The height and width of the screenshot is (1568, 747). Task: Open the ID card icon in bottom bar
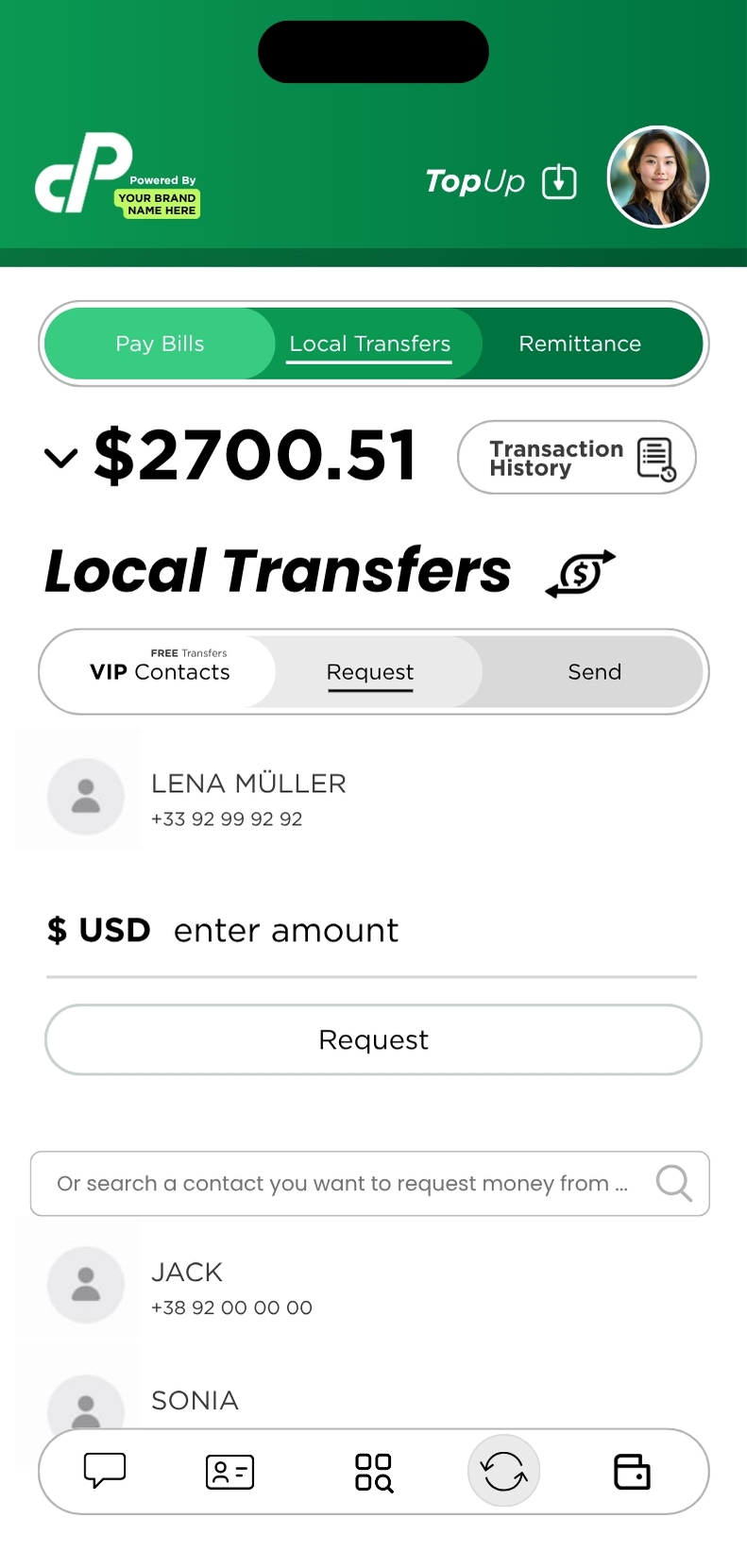click(229, 1472)
